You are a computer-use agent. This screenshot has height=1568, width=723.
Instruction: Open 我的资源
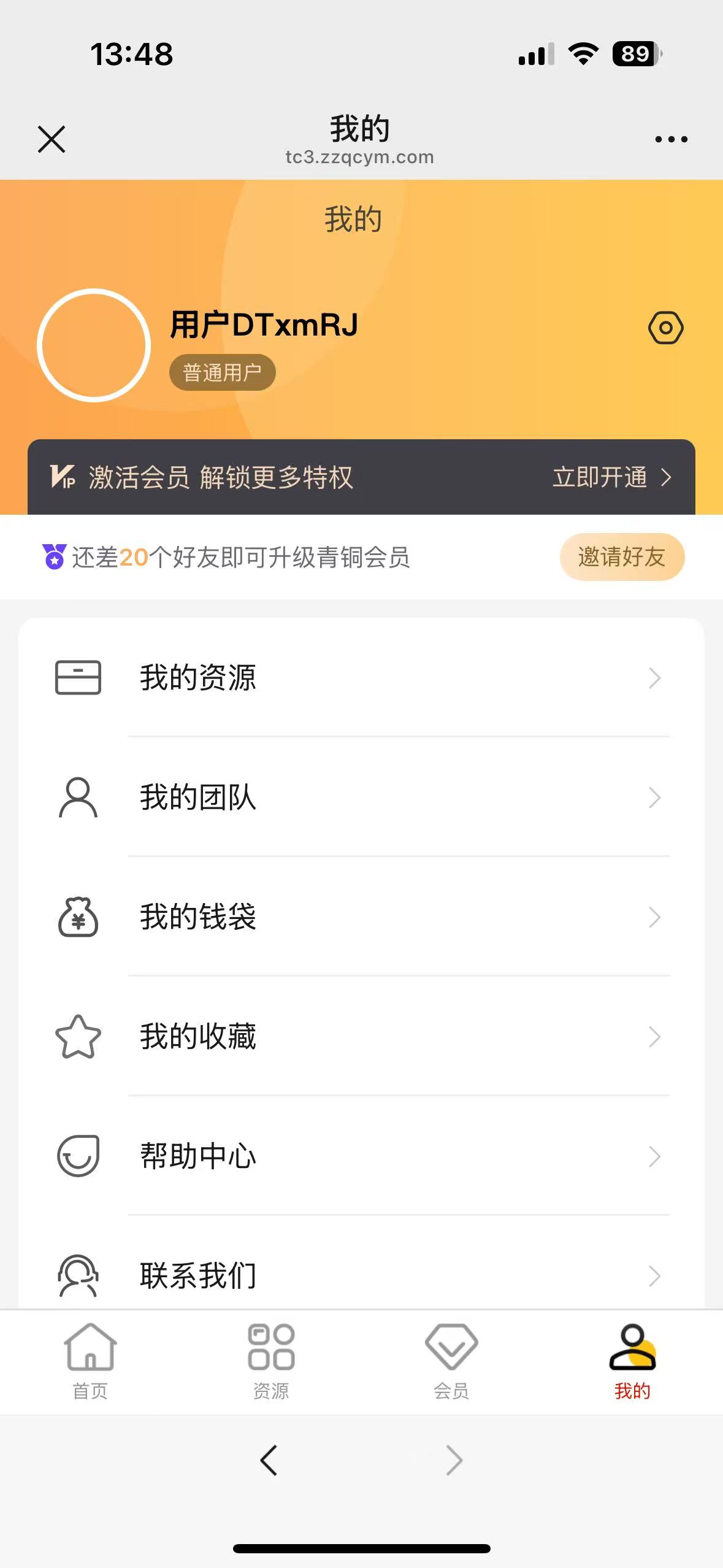(x=361, y=678)
